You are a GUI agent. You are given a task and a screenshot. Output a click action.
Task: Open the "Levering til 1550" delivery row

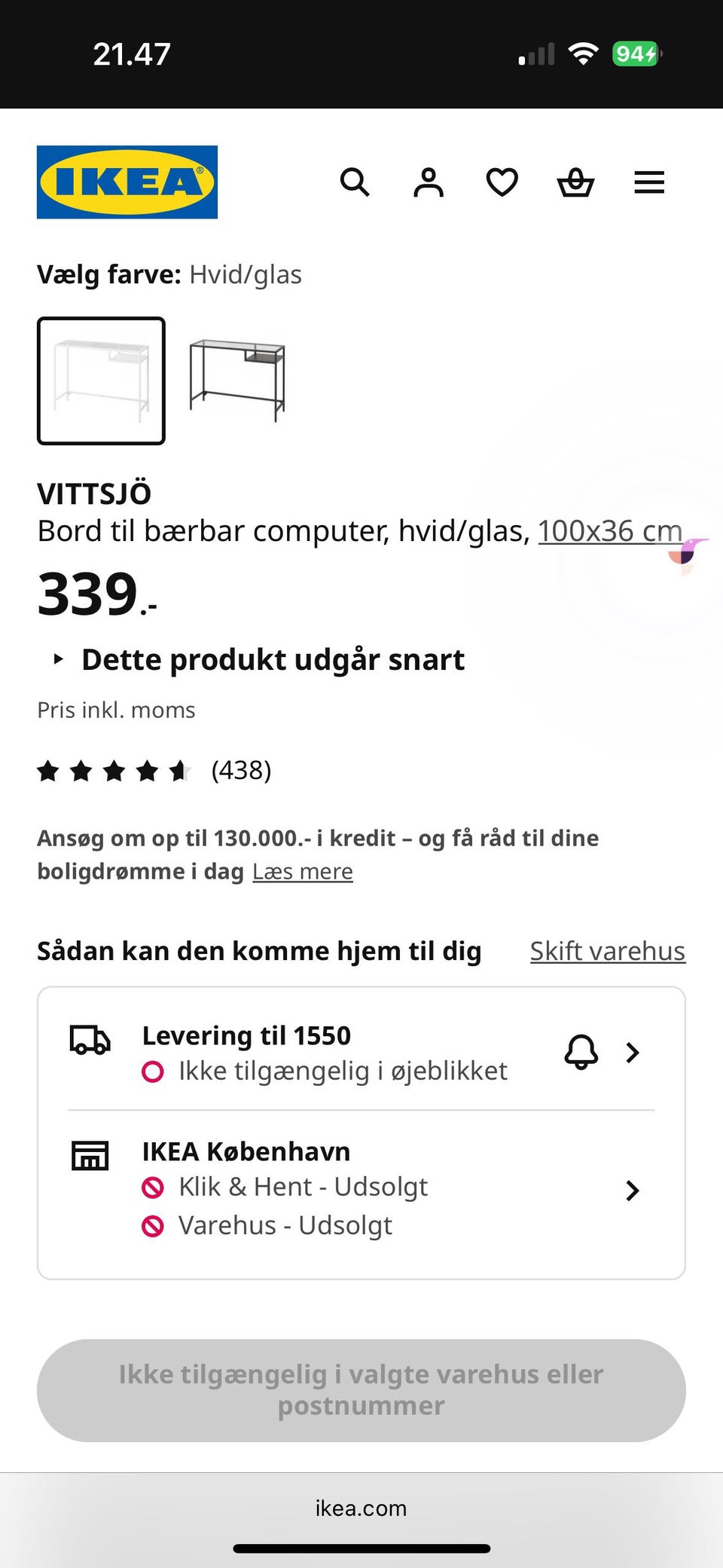[324, 1052]
